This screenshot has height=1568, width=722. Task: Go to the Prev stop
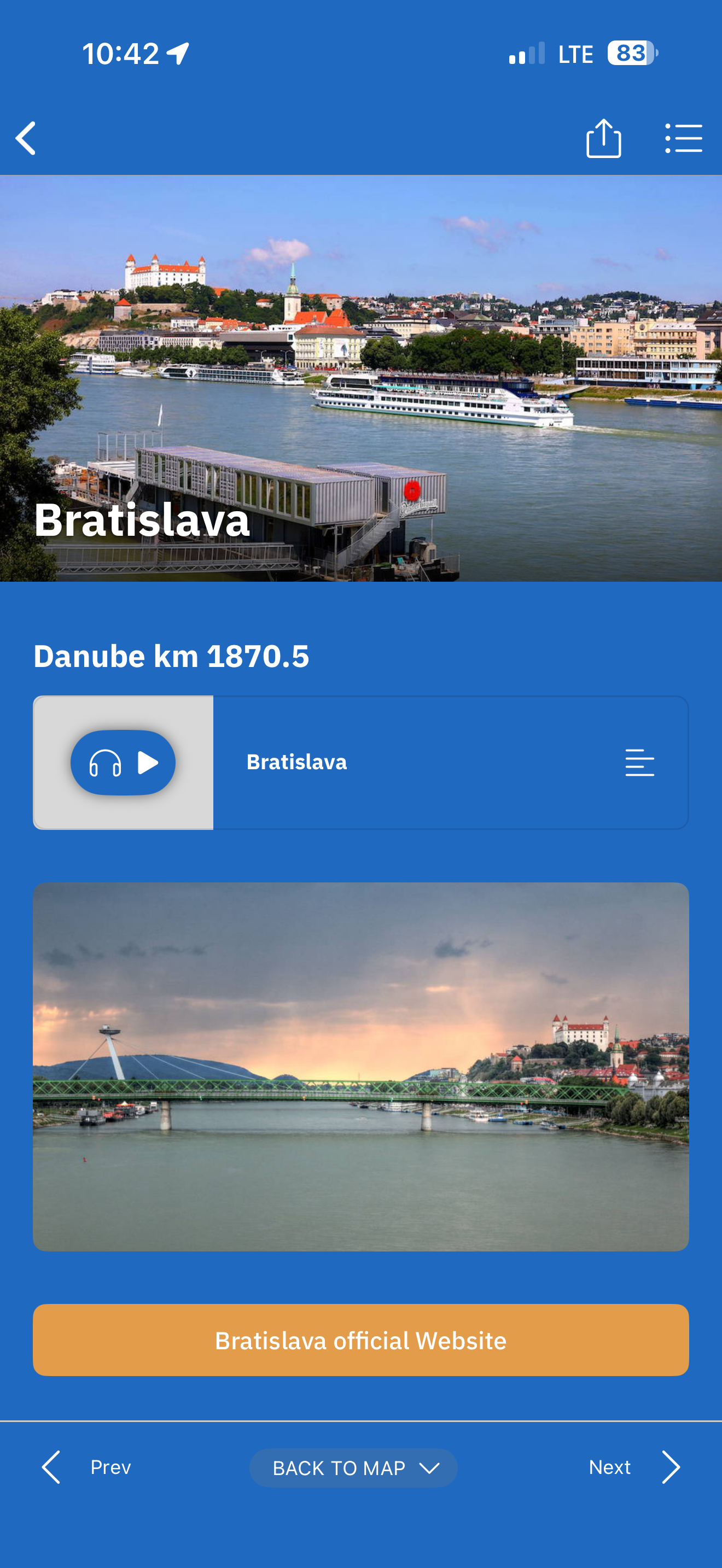pyautogui.click(x=86, y=1467)
